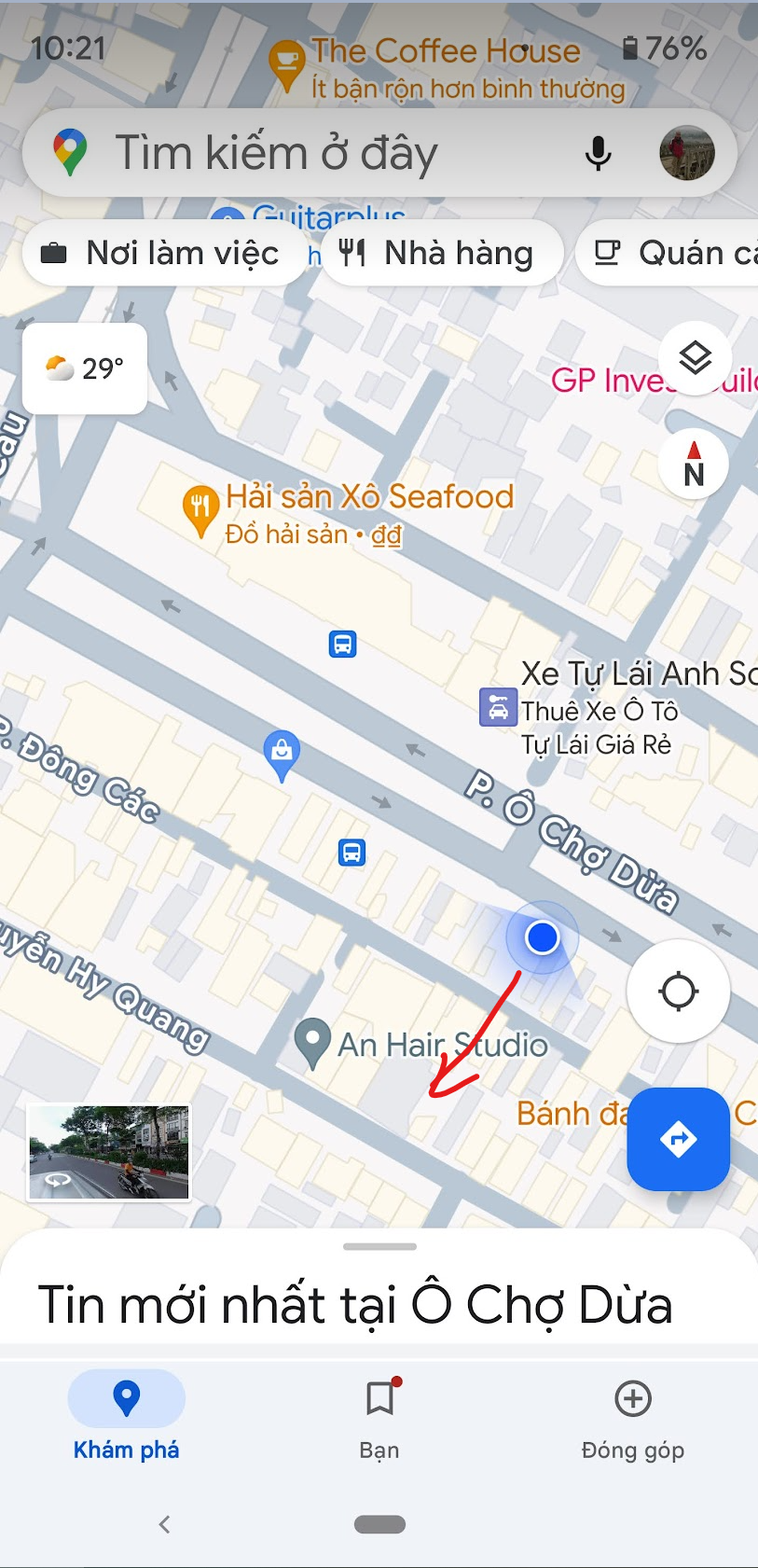Open the Street View thumbnail
Image resolution: width=758 pixels, height=1568 pixels.
coord(109,1153)
